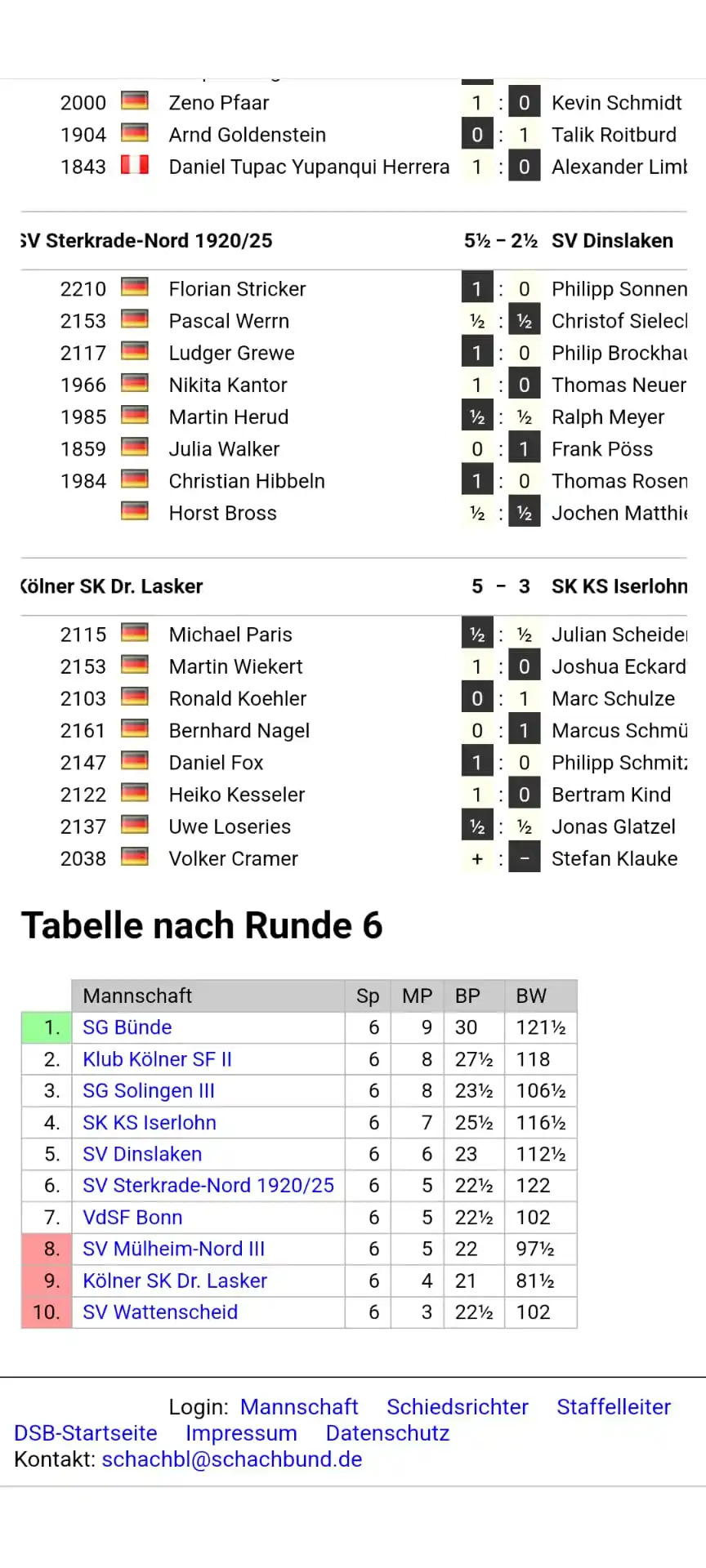
Task: Tap the schachbl@schachbund.de contact email
Action: coord(231,1459)
